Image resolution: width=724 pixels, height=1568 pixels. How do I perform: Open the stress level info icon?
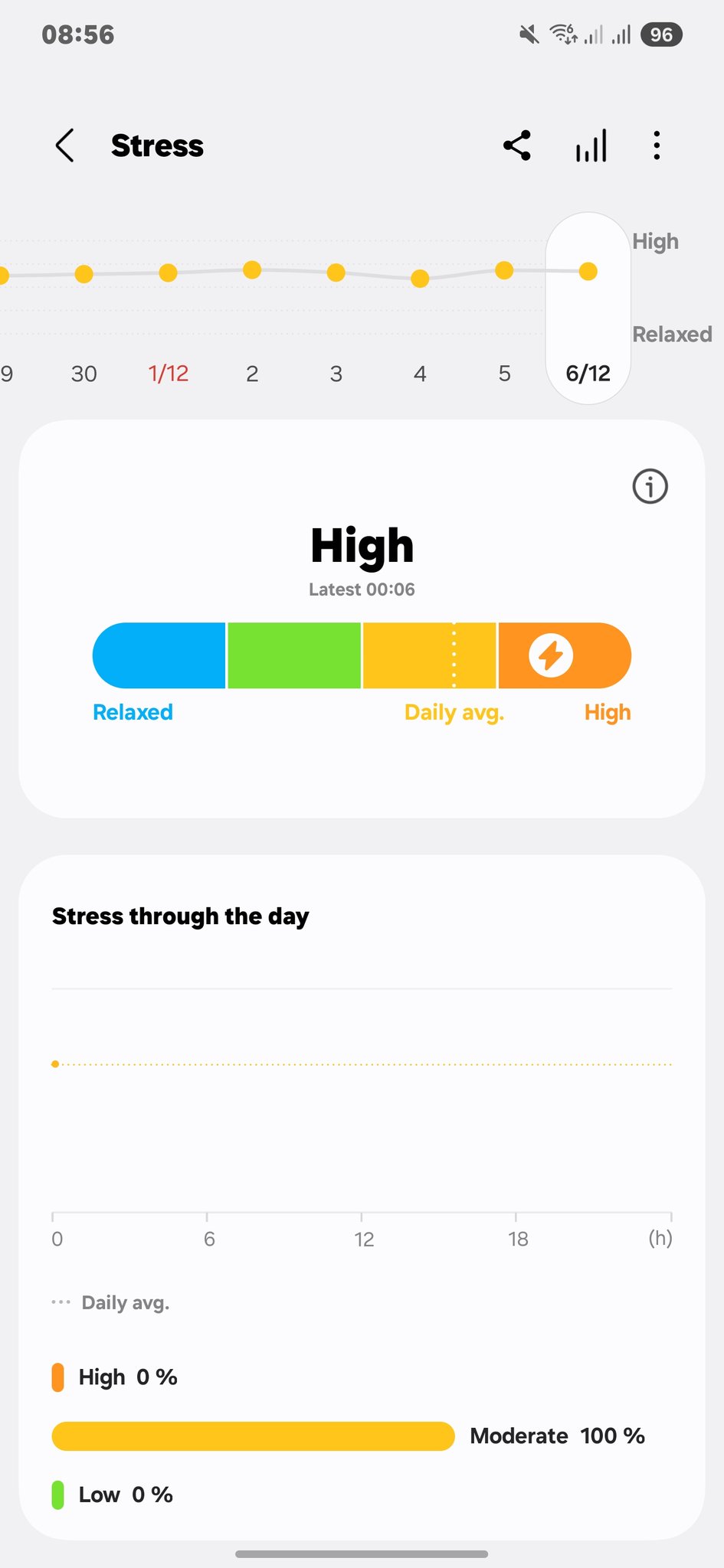click(x=650, y=486)
